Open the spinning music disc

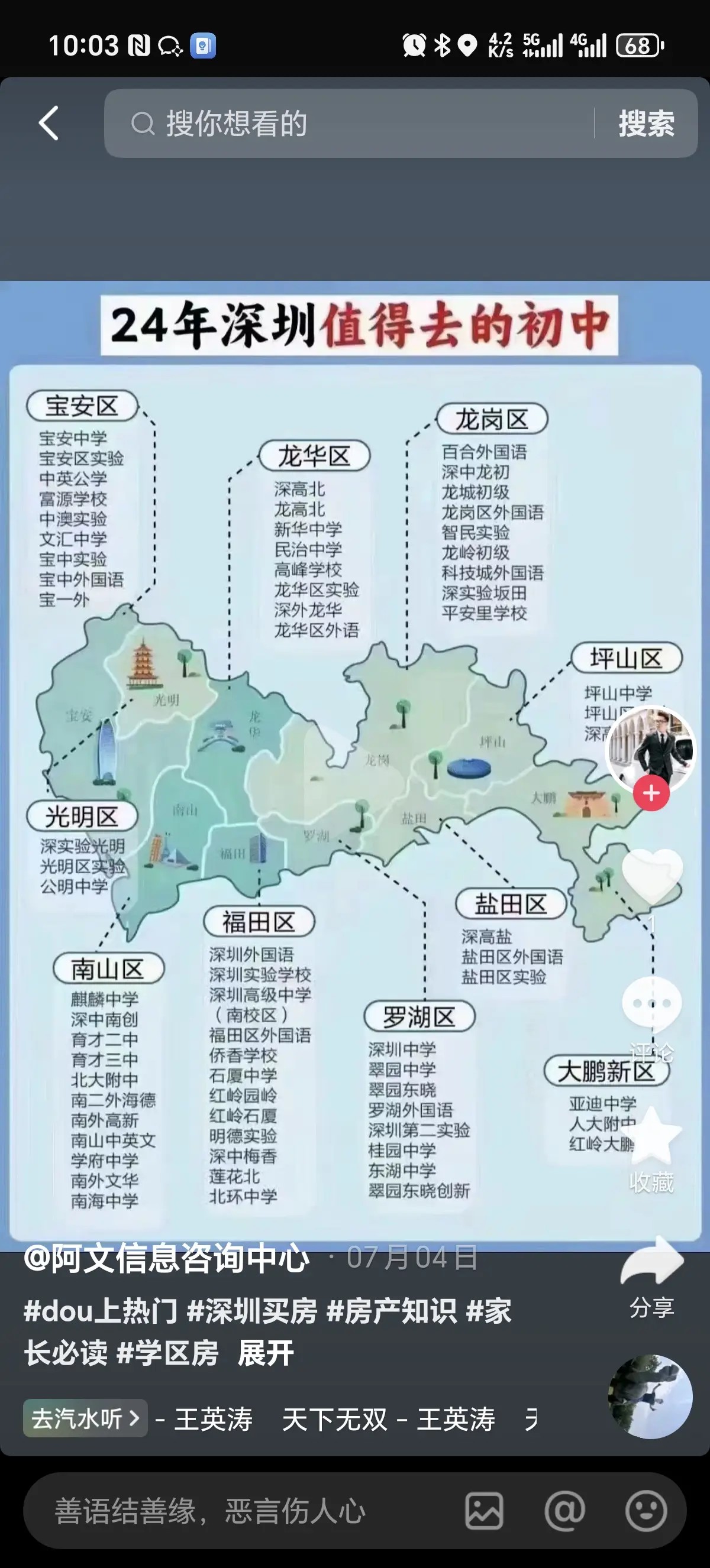(650, 1397)
